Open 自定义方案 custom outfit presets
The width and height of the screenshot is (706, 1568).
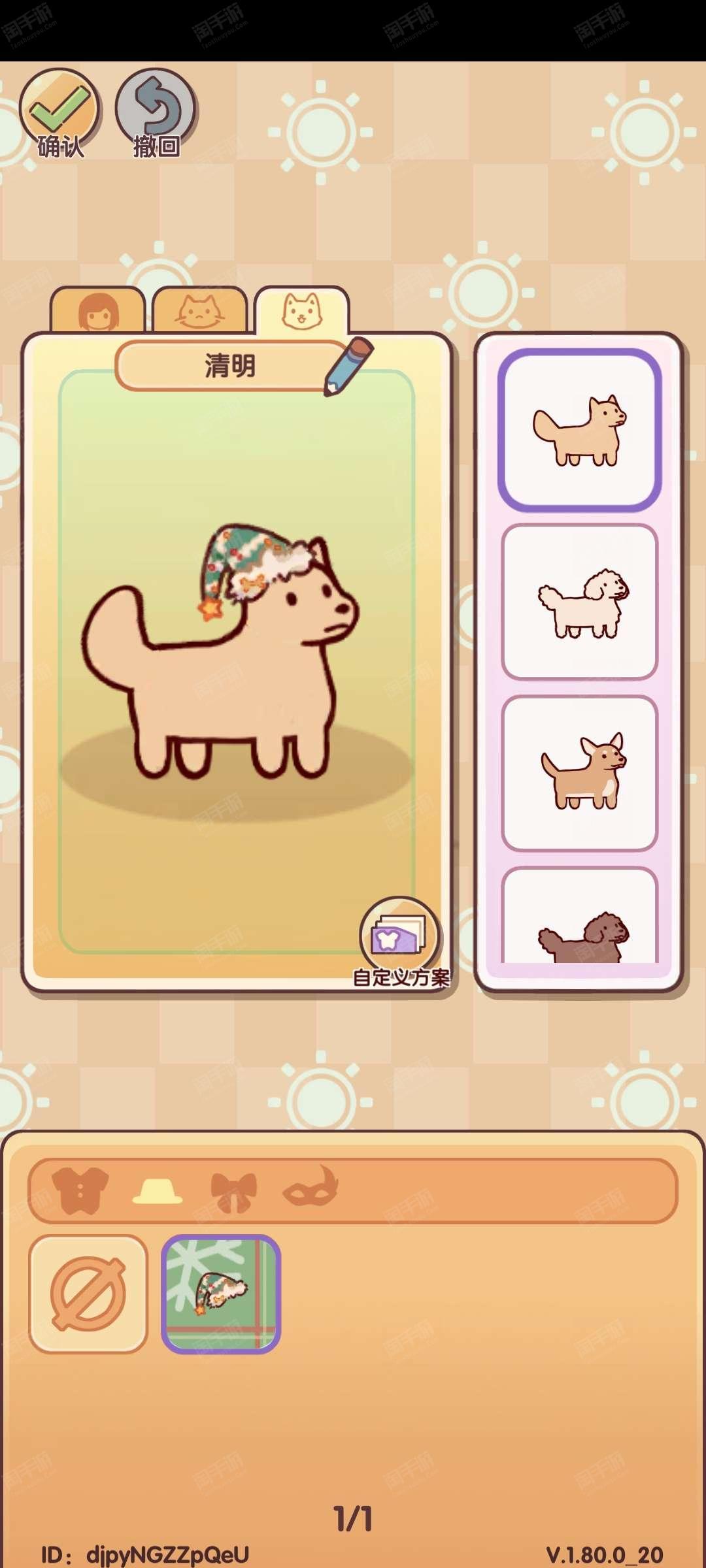tap(401, 942)
